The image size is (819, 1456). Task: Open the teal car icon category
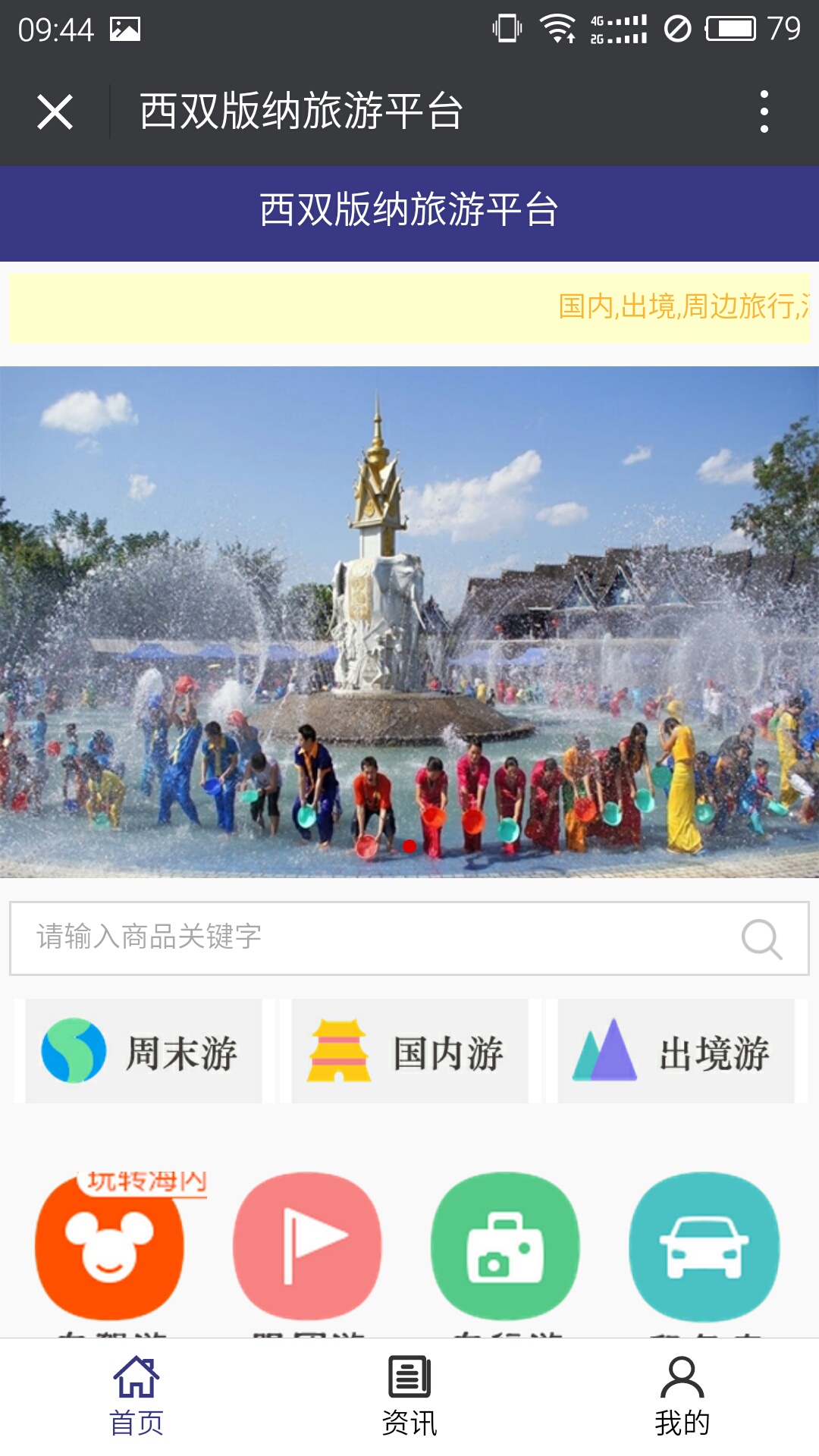pos(704,1246)
